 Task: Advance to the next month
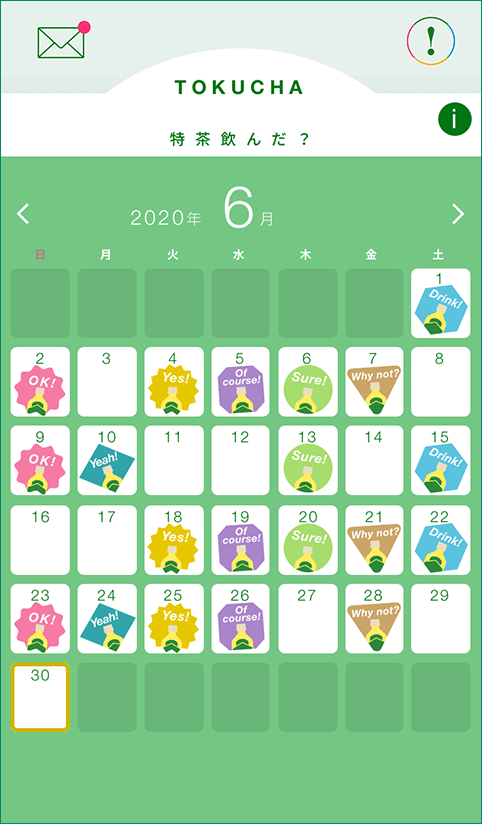(458, 214)
